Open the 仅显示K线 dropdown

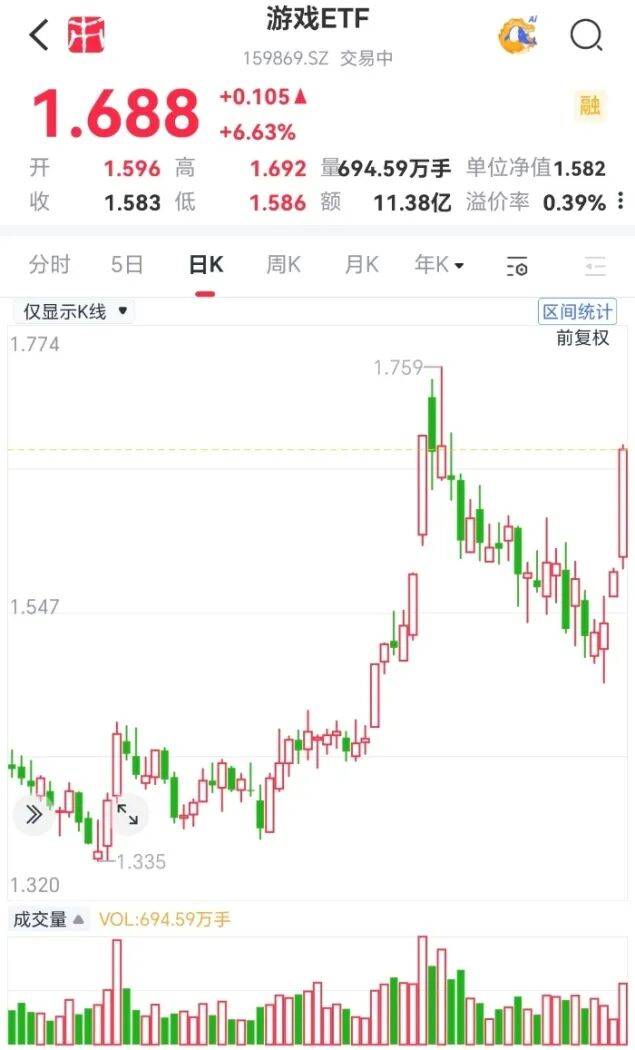click(x=76, y=311)
